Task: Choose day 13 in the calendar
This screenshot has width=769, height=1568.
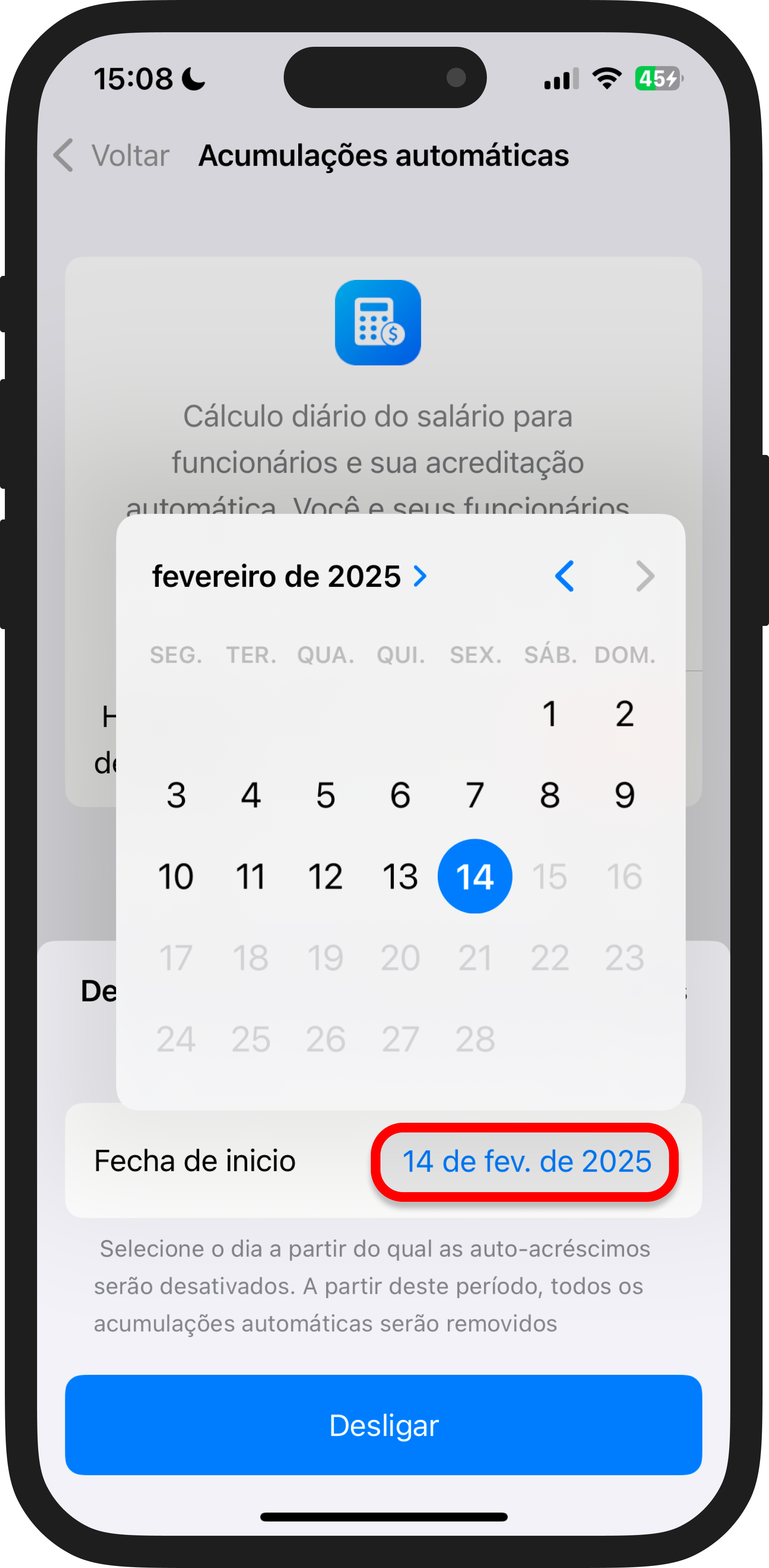Action: (x=400, y=876)
